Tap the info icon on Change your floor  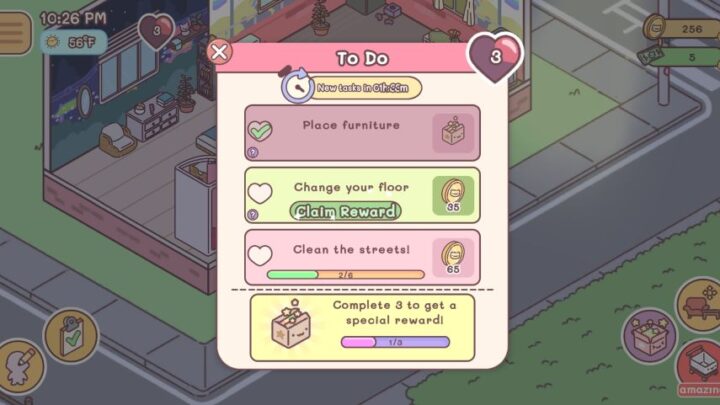click(x=252, y=214)
